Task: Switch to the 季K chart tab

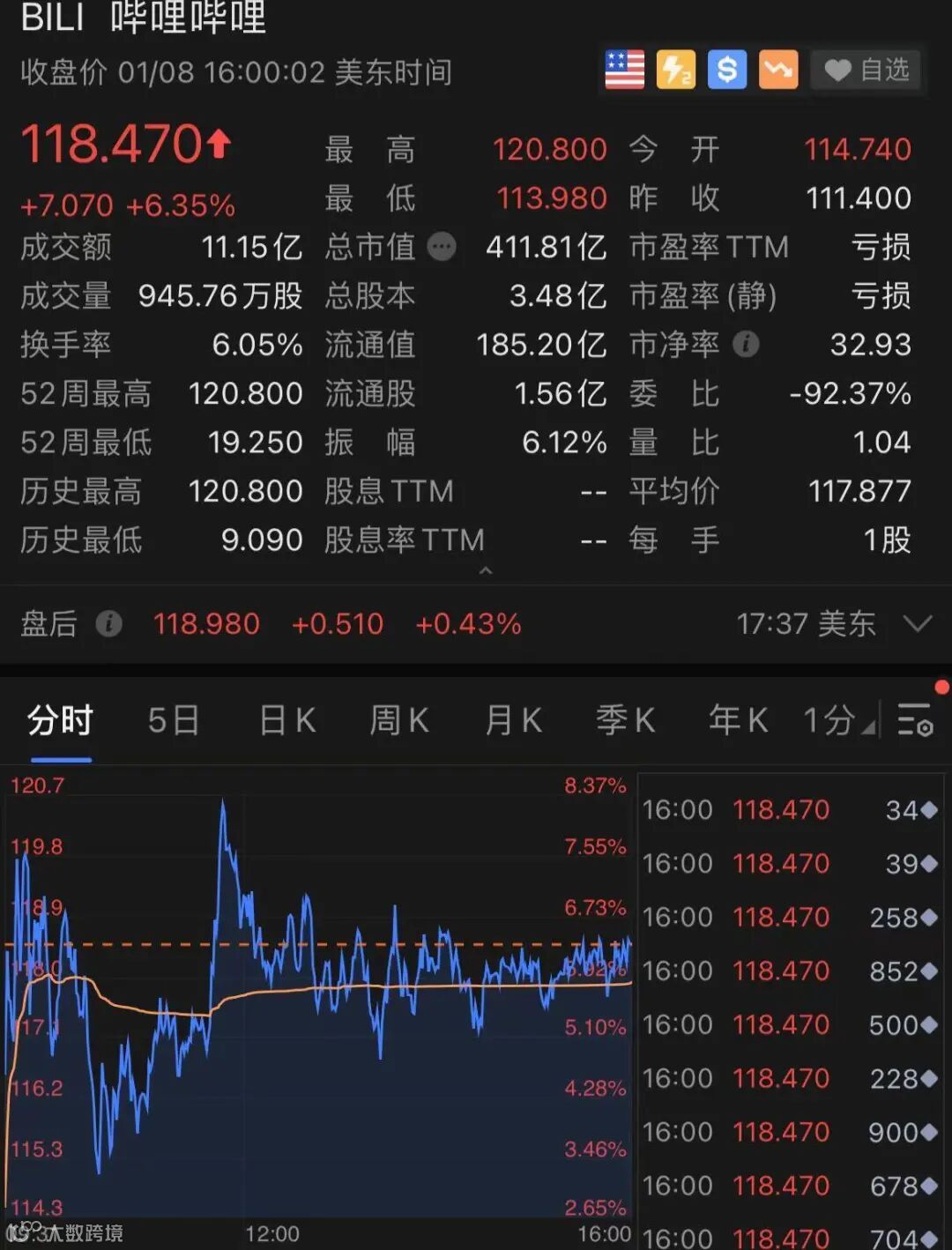Action: pos(626,721)
